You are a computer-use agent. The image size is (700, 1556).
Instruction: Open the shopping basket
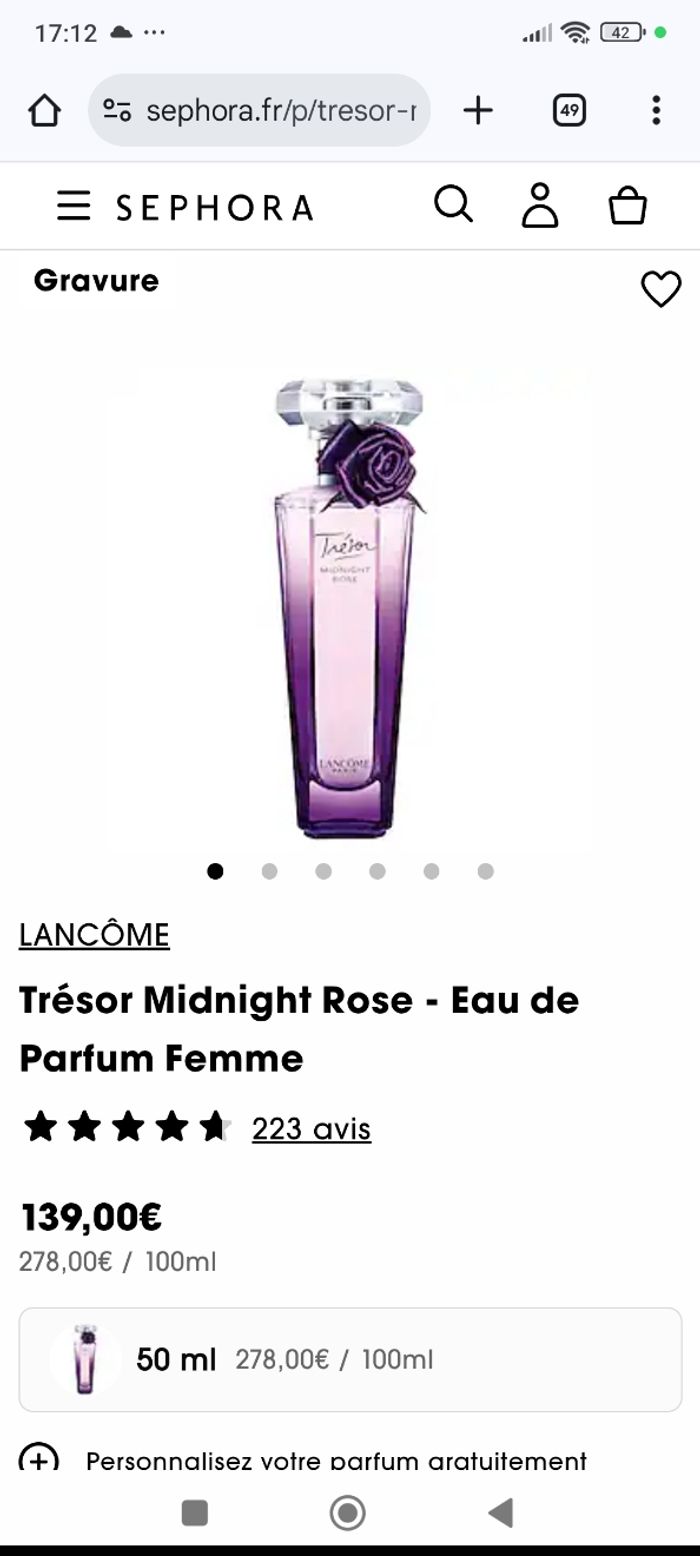click(x=627, y=206)
